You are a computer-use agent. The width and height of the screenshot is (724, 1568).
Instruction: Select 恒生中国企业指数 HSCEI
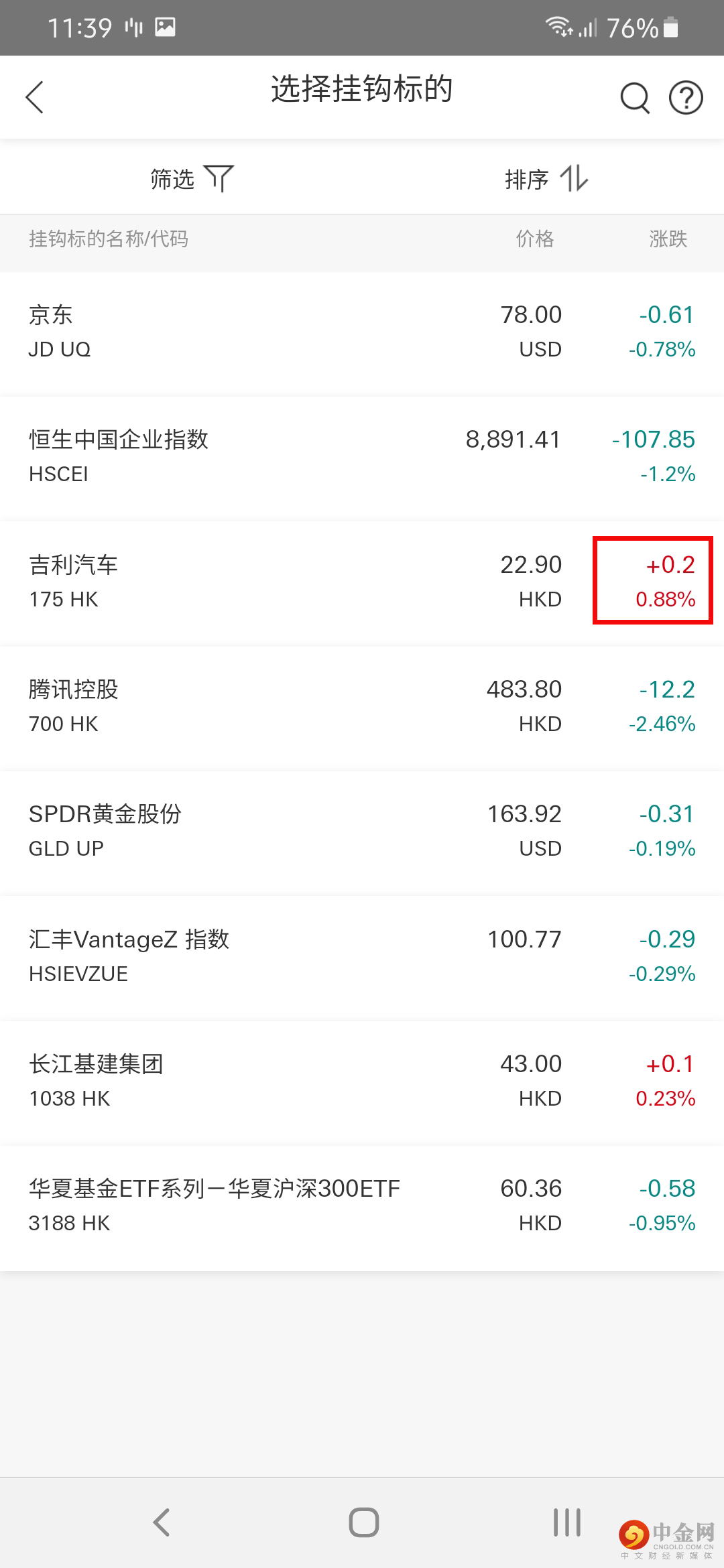point(362,456)
